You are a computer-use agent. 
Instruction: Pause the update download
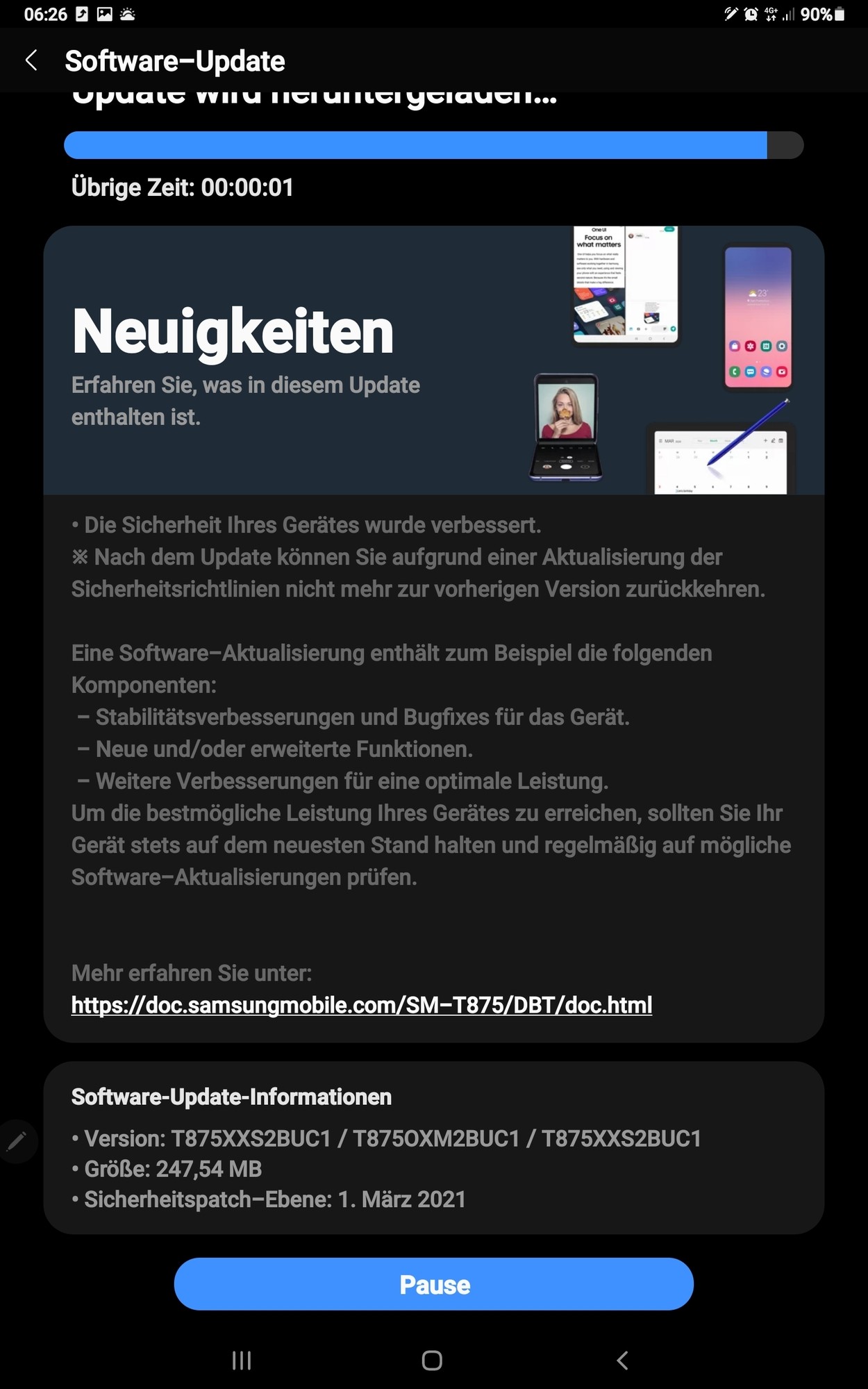tap(433, 1284)
